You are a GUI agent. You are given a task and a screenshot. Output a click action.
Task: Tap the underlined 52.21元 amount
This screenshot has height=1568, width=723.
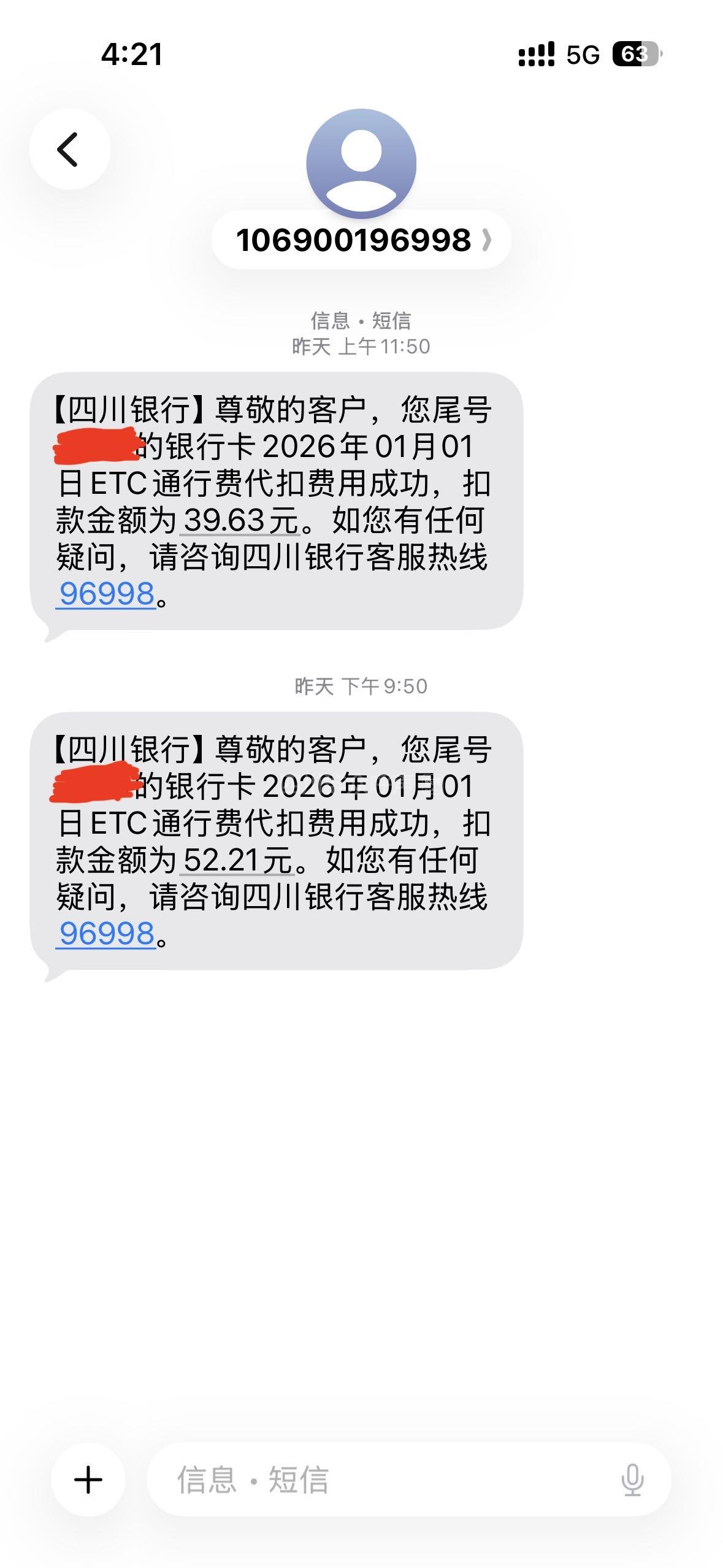click(x=238, y=860)
